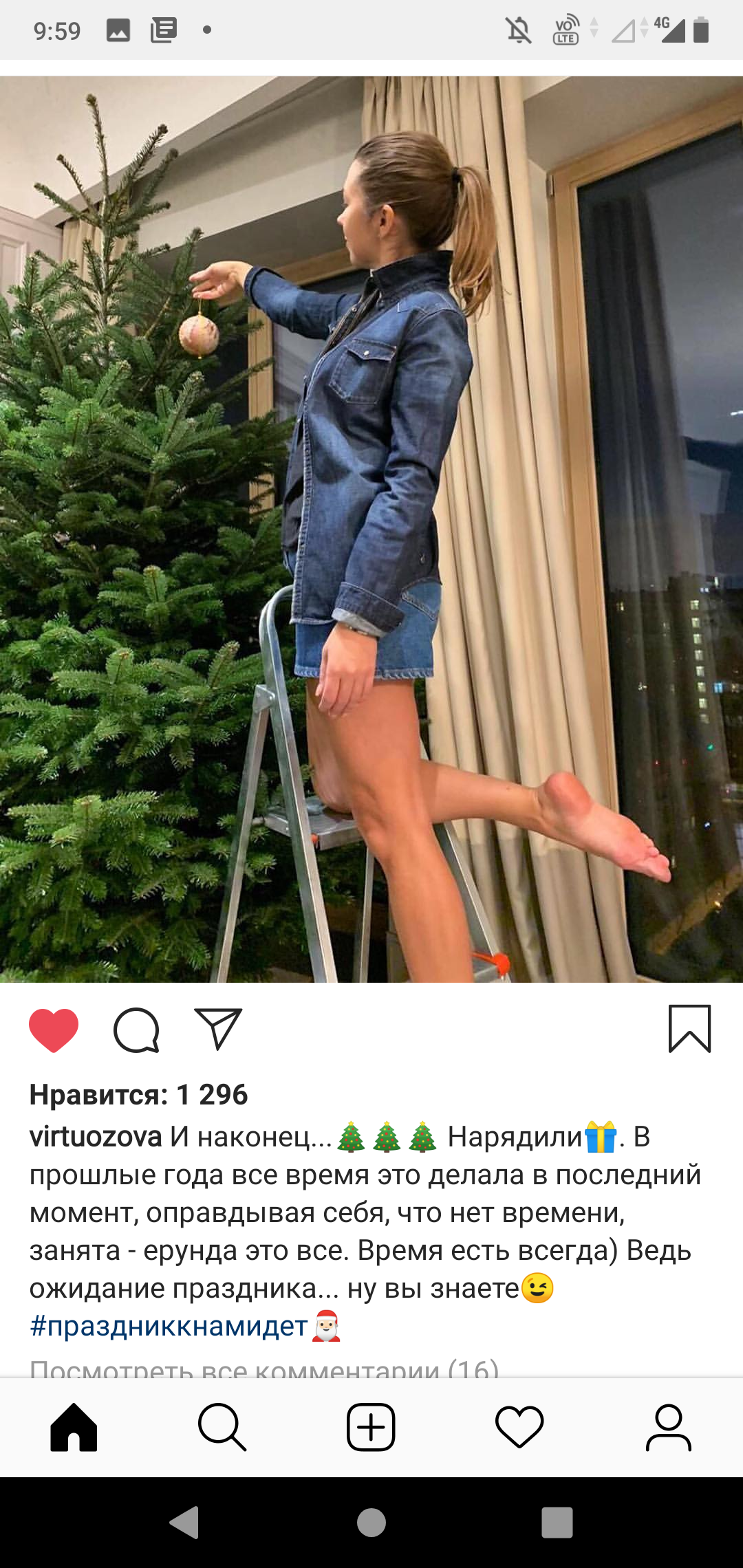The image size is (743, 1568).
Task: Unlike the post with the red heart
Action: pyautogui.click(x=54, y=1030)
